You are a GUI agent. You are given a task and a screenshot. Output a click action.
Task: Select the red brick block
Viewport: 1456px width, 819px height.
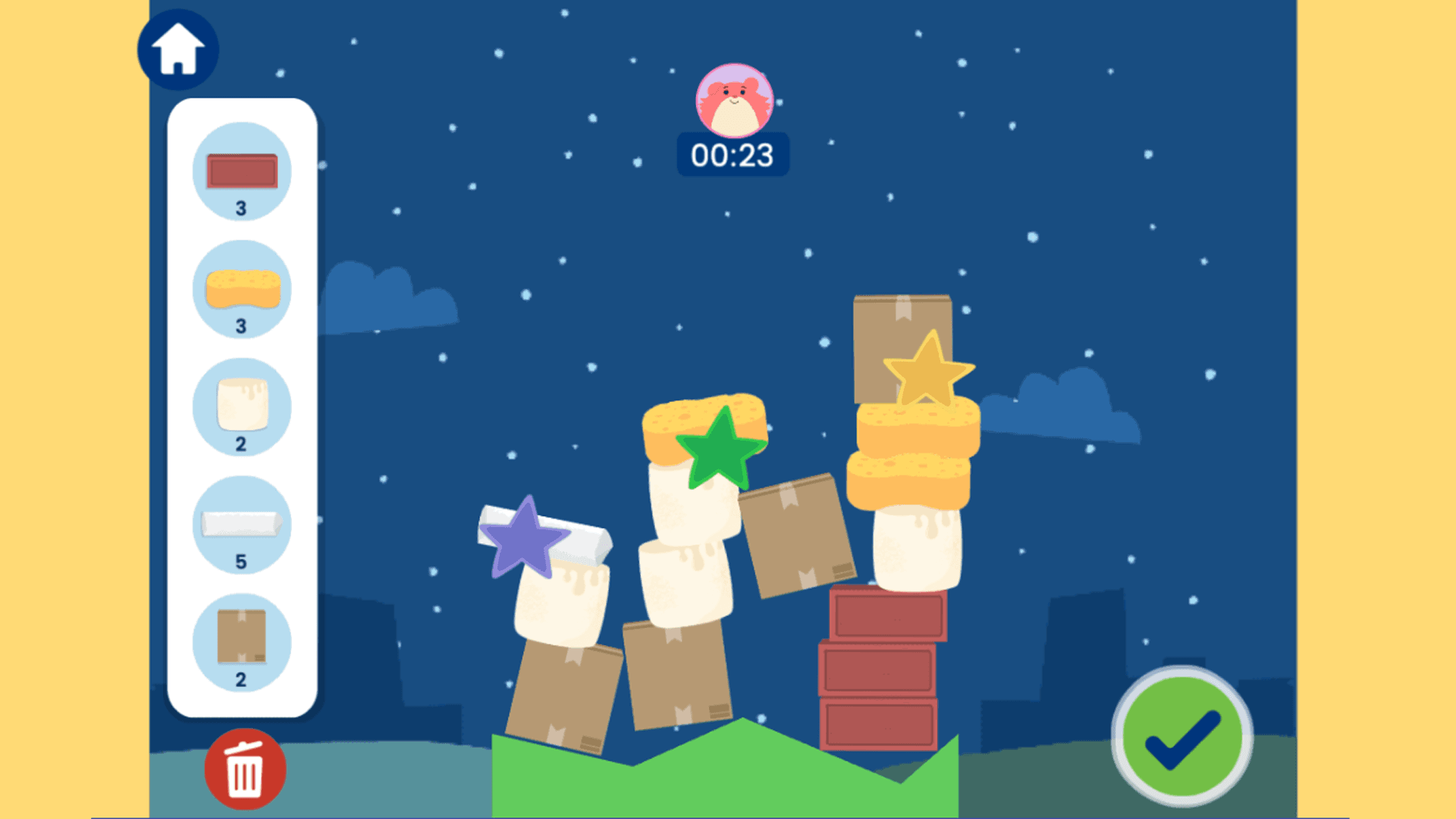(x=242, y=171)
